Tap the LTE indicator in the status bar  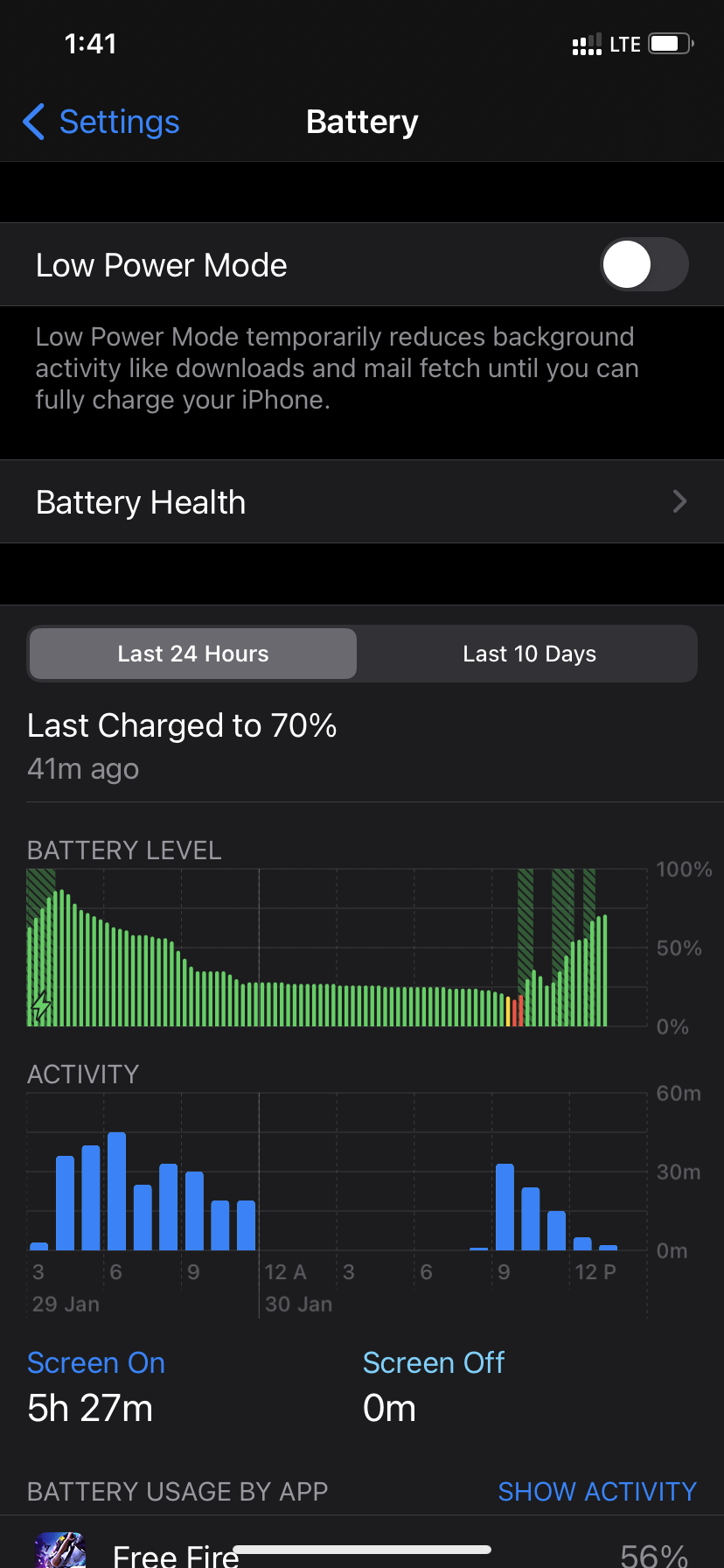626,42
